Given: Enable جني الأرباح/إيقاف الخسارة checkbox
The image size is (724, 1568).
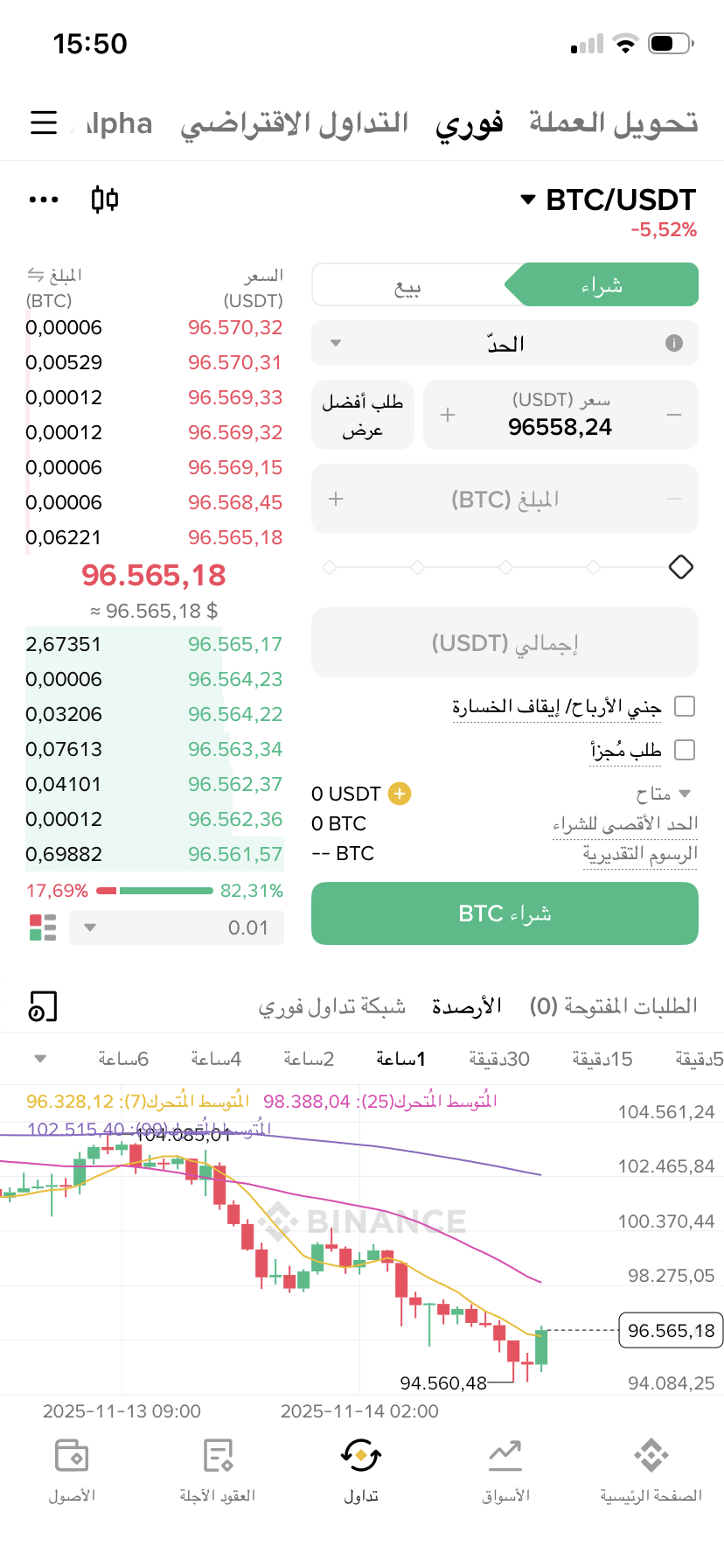Looking at the screenshot, I should pos(685,706).
